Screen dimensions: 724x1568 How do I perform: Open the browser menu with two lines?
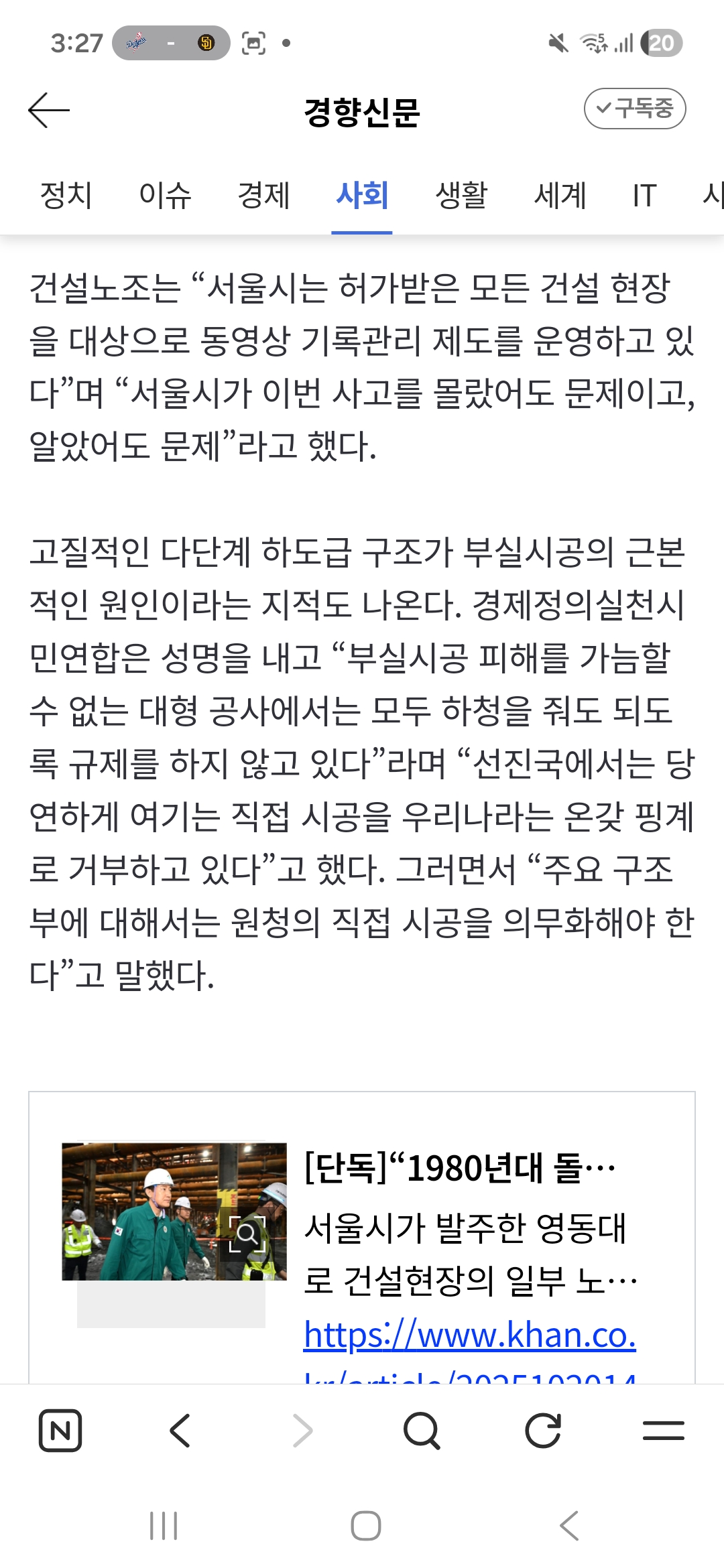664,1431
